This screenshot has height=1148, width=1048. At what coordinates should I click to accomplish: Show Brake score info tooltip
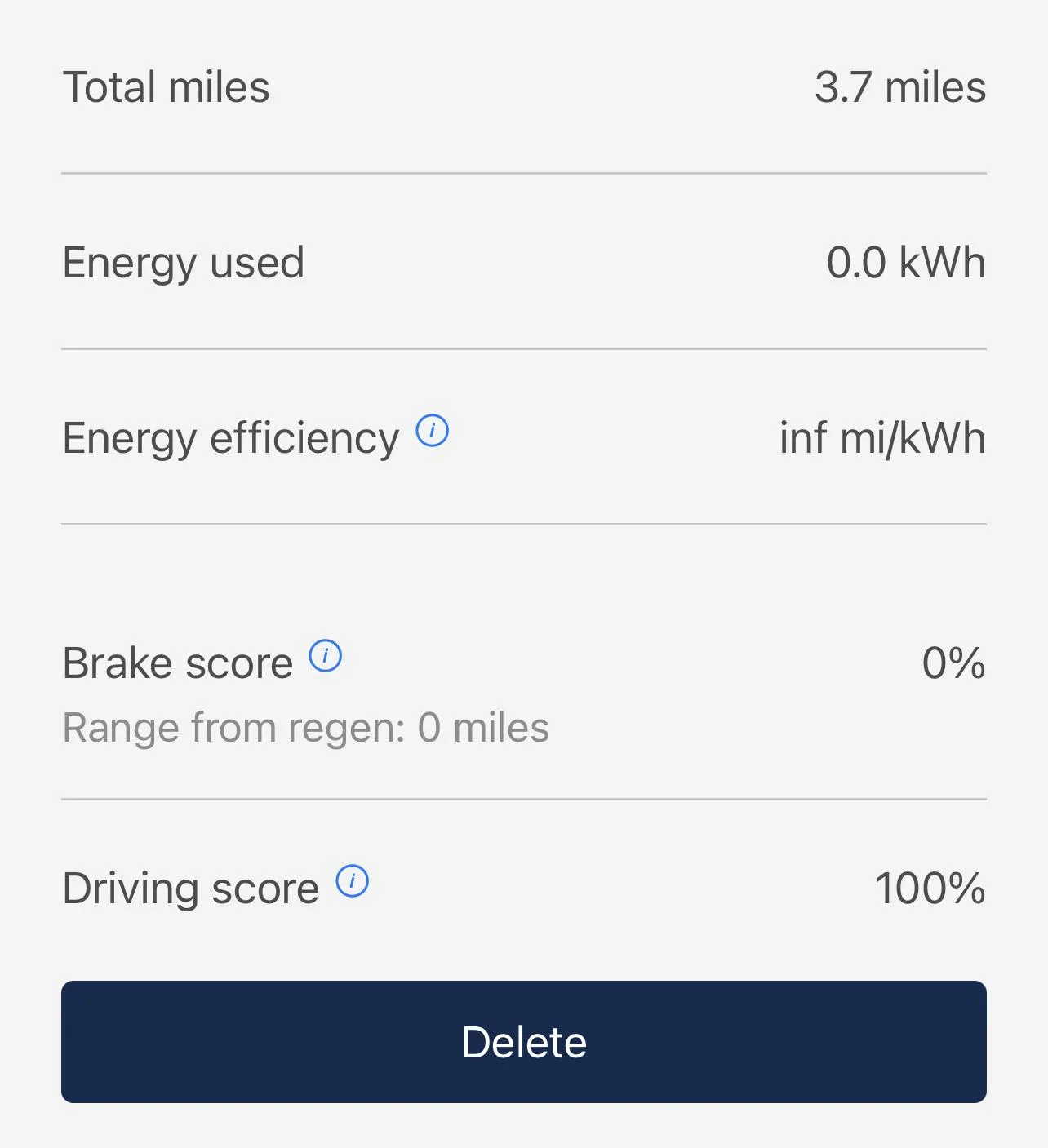pos(326,656)
